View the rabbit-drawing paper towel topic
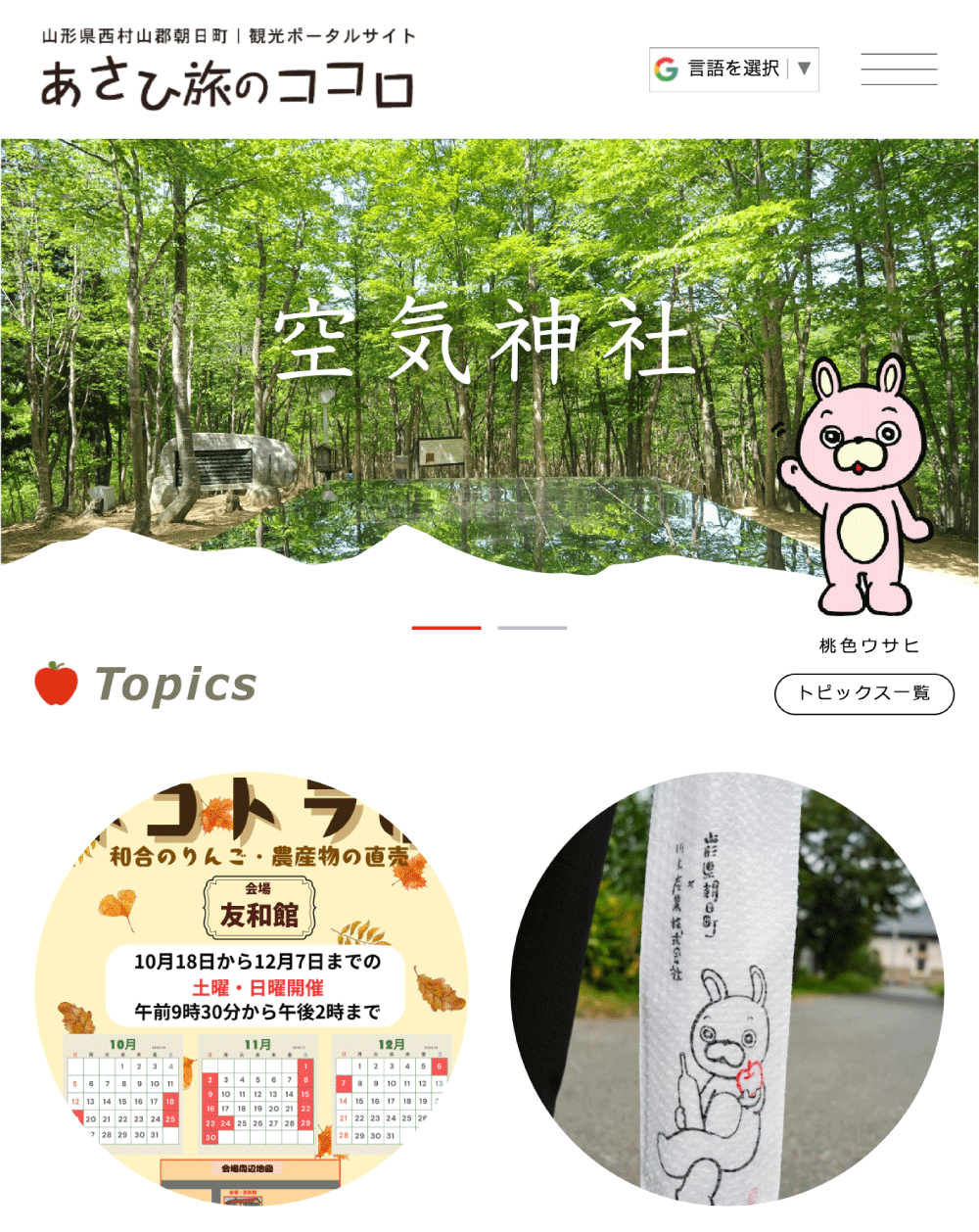 [x=726, y=989]
